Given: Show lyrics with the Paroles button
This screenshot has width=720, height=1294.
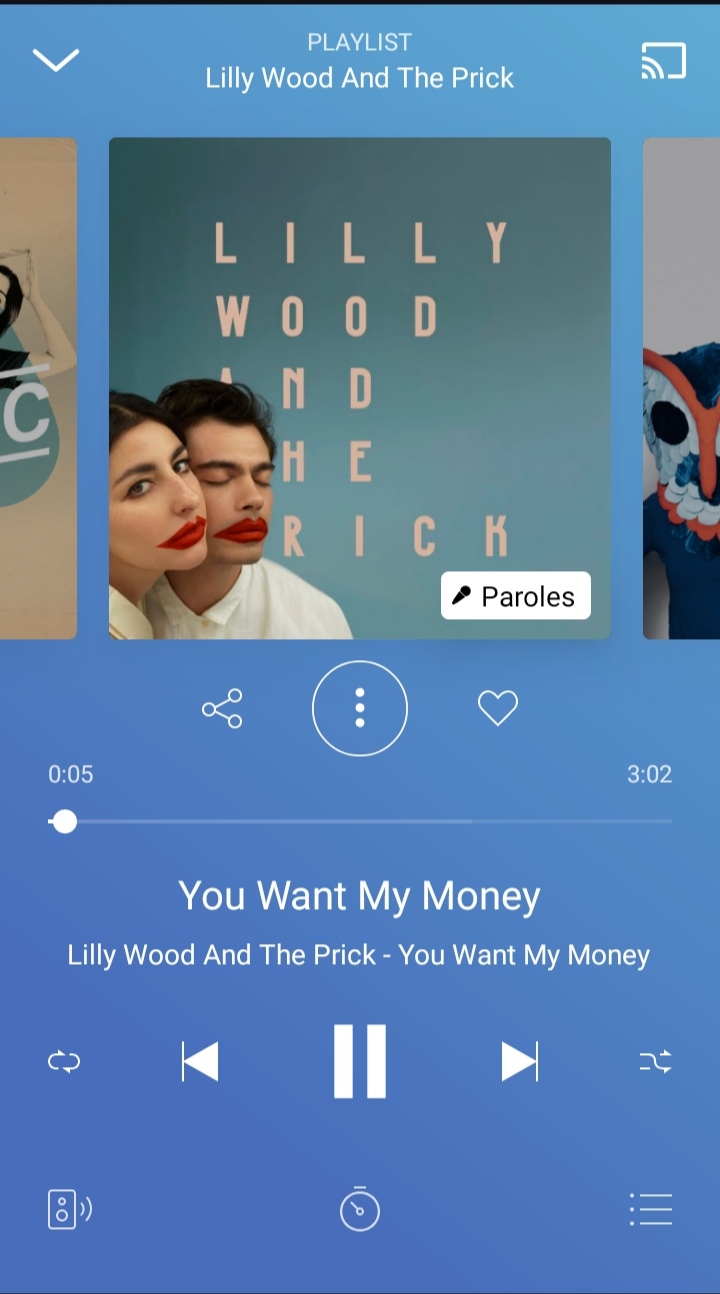Looking at the screenshot, I should point(516,596).
